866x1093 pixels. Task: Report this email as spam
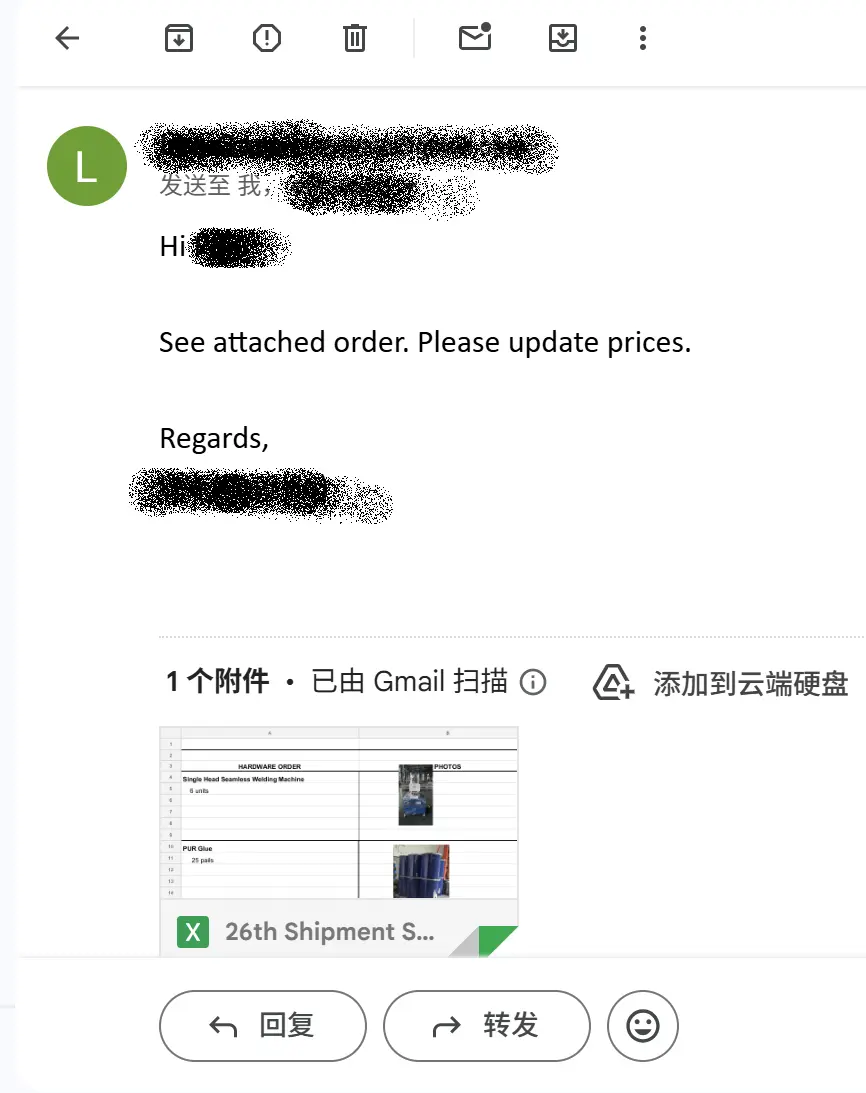point(267,39)
